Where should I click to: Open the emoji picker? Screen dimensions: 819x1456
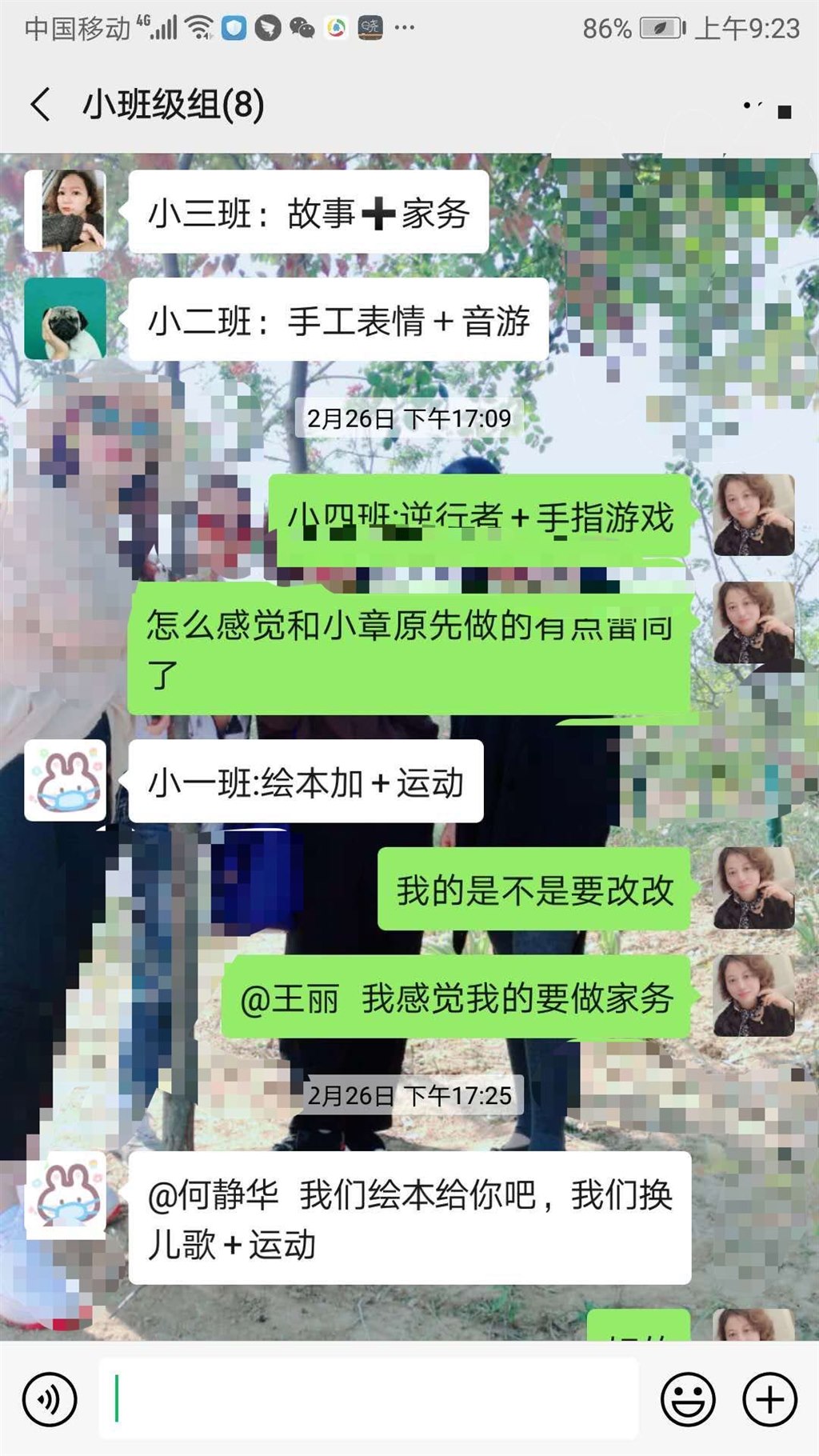pos(687,1399)
